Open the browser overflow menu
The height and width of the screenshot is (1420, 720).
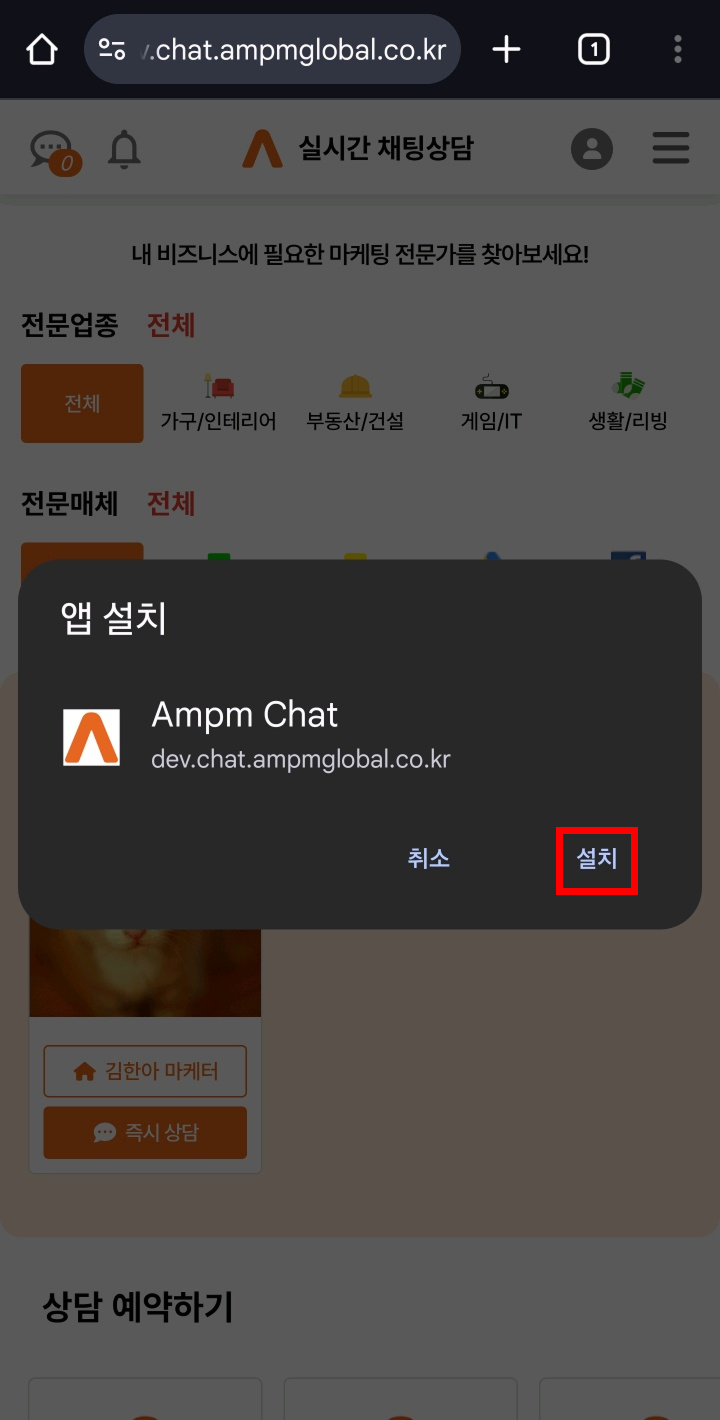[x=678, y=49]
